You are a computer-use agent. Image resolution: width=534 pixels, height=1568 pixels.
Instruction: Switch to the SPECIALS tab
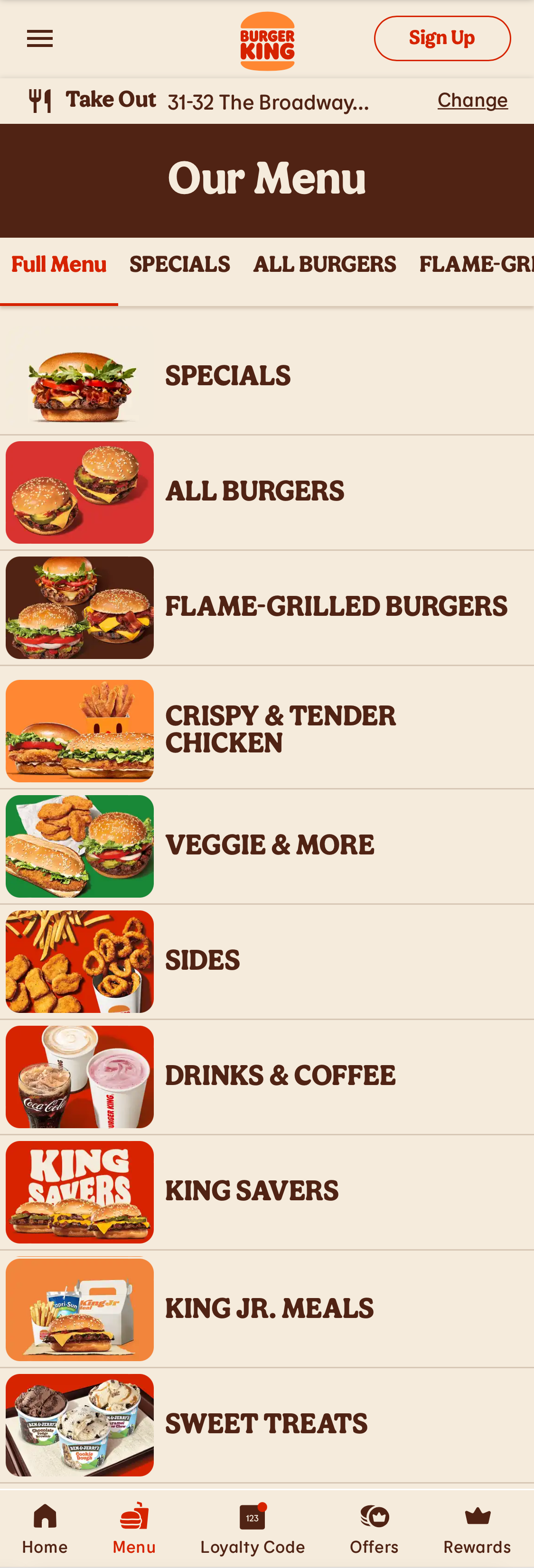(179, 264)
